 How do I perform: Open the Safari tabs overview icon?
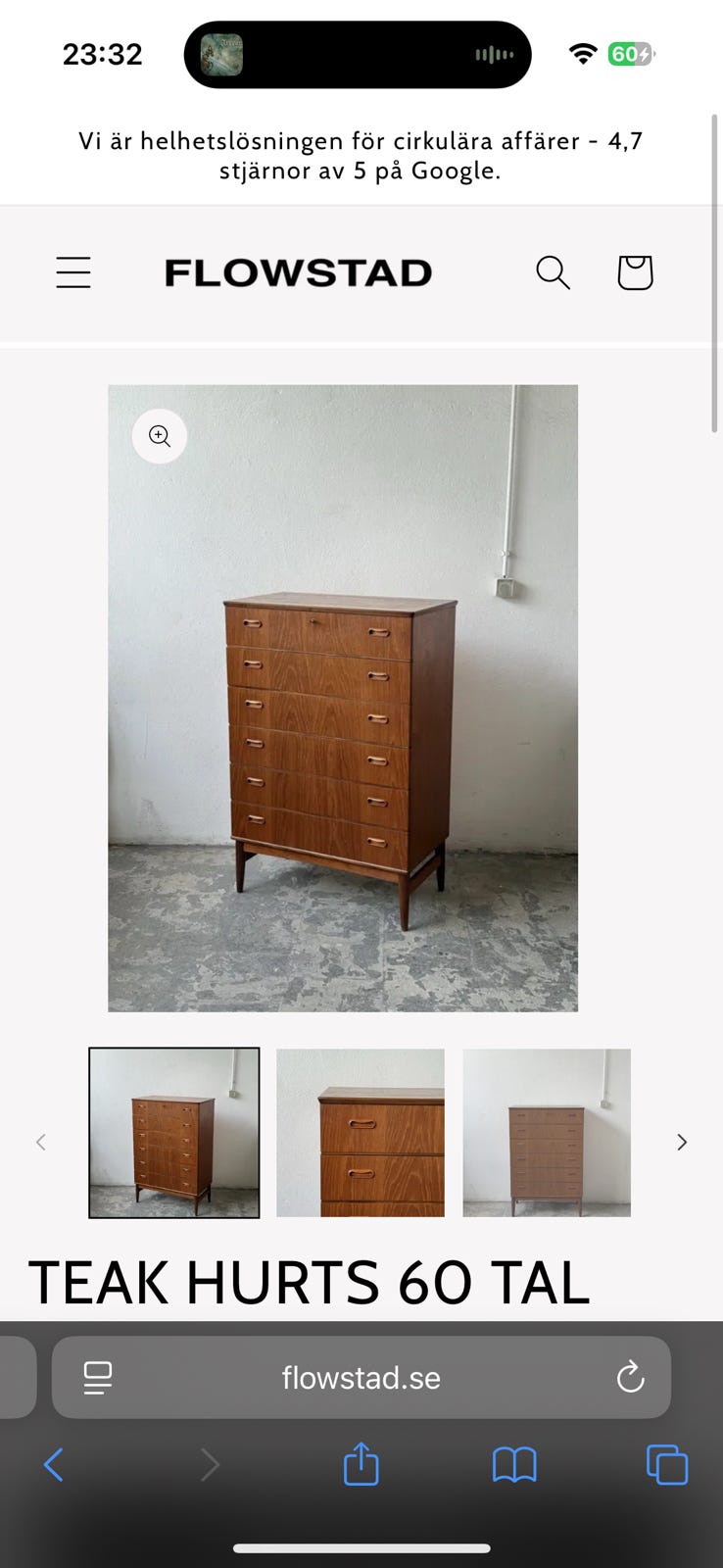(x=666, y=1464)
